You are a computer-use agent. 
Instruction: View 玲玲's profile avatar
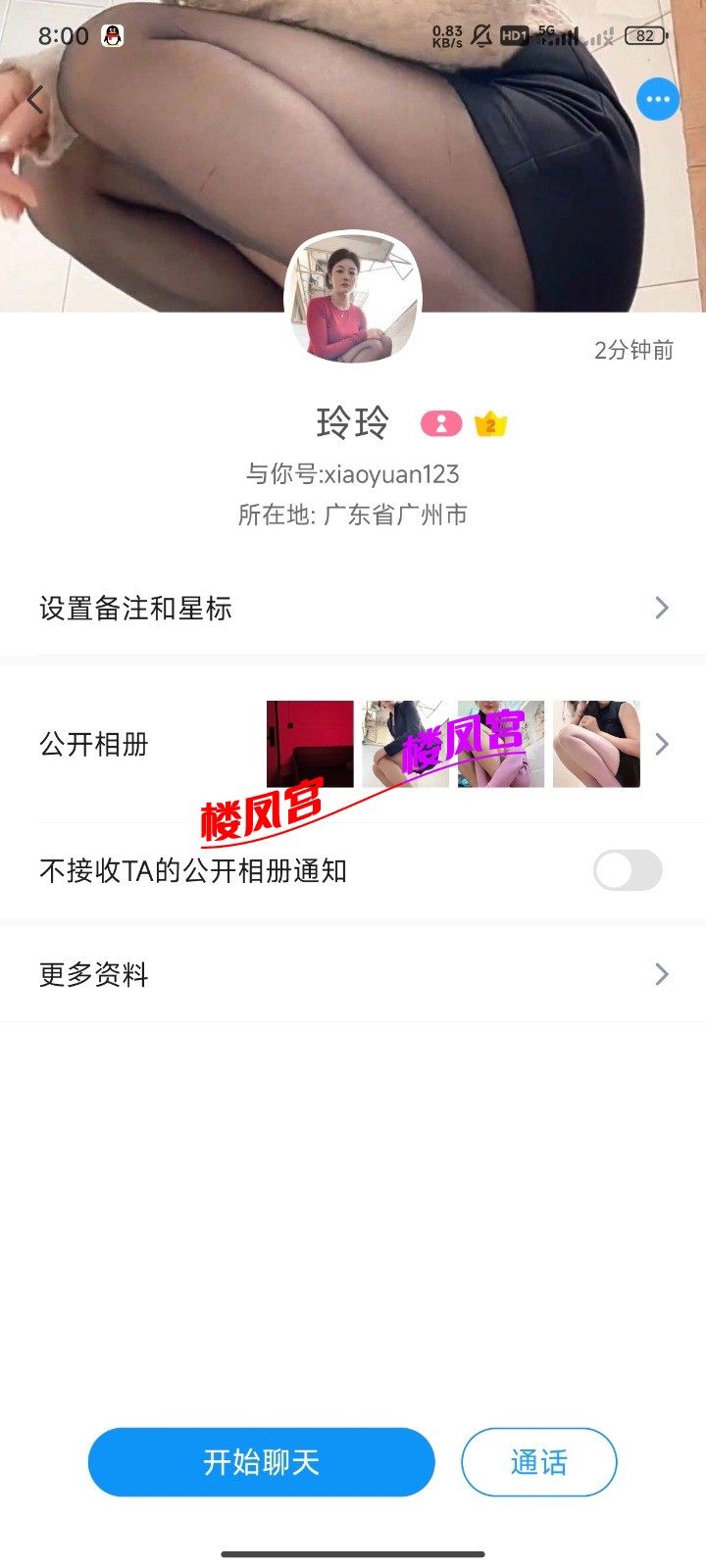[x=353, y=299]
